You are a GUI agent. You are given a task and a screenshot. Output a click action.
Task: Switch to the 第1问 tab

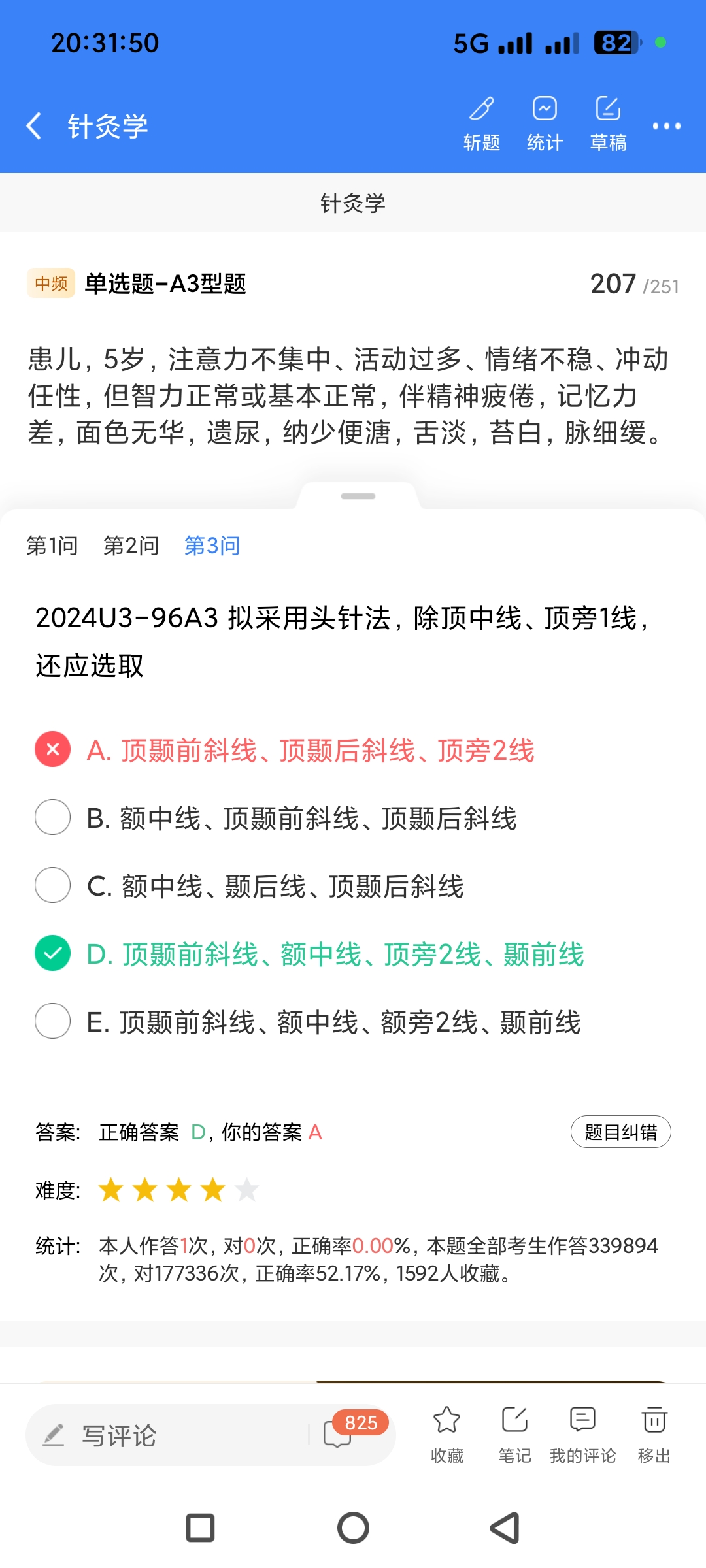(52, 546)
